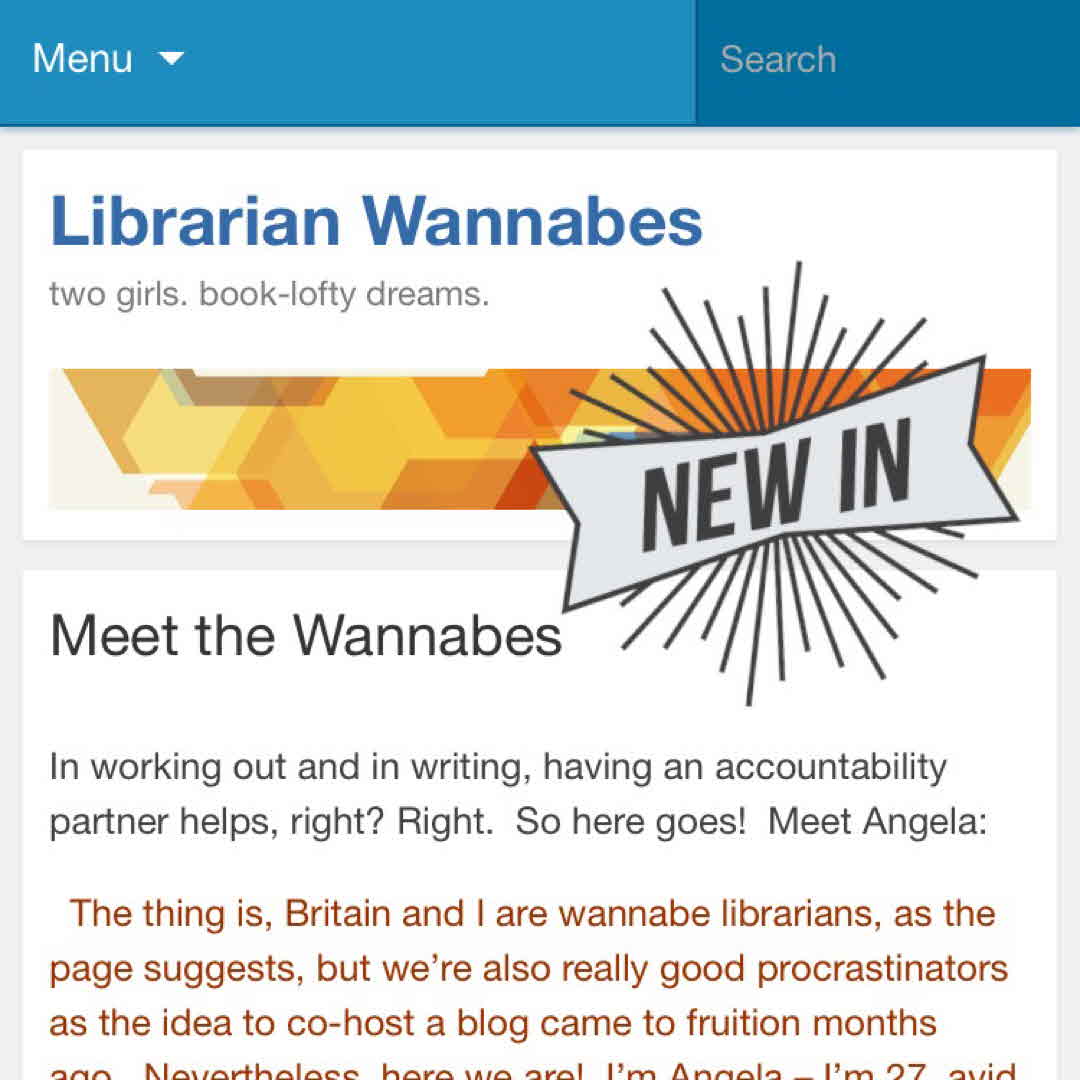Open the Meet the Wannabes post
This screenshot has width=1080, height=1080.
click(x=305, y=635)
